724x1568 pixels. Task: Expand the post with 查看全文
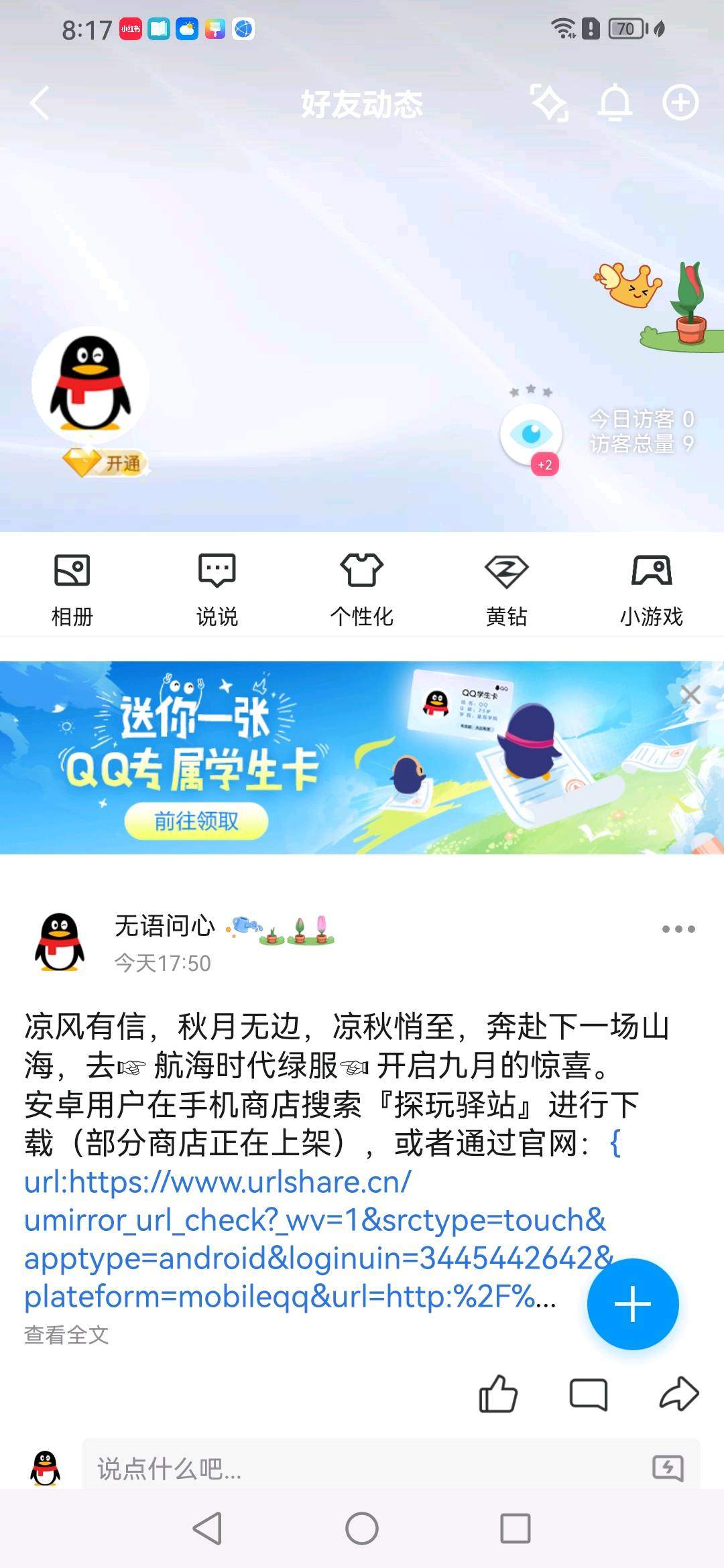point(66,1335)
